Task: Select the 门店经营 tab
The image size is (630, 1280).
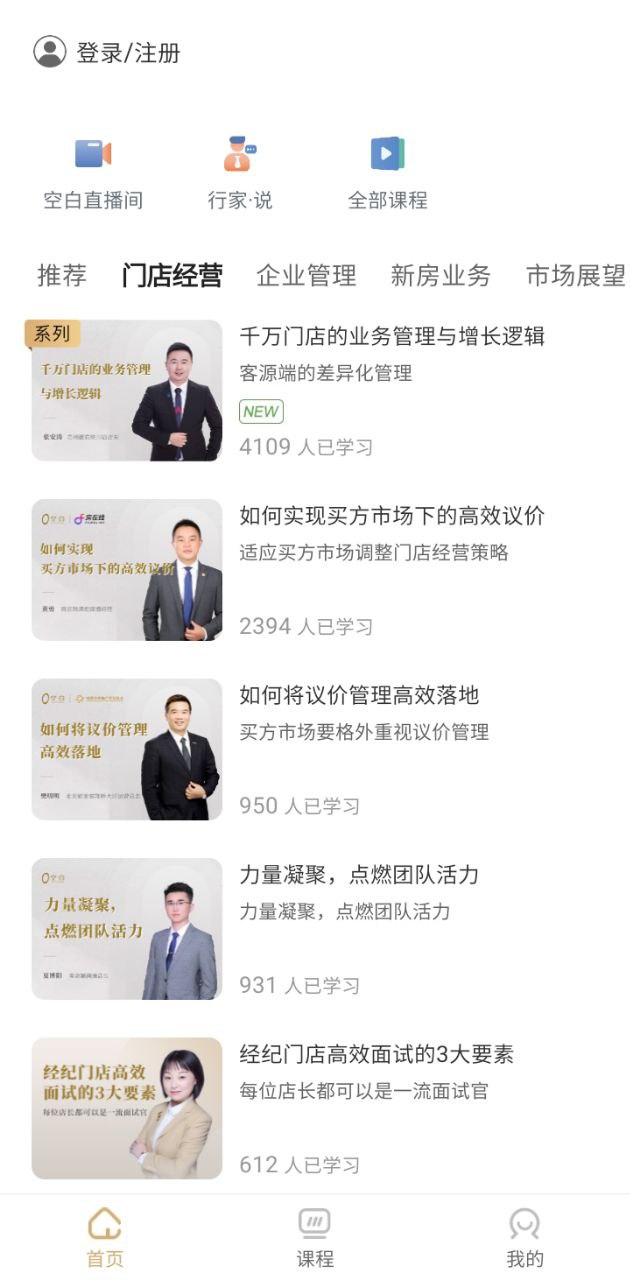Action: coord(172,275)
